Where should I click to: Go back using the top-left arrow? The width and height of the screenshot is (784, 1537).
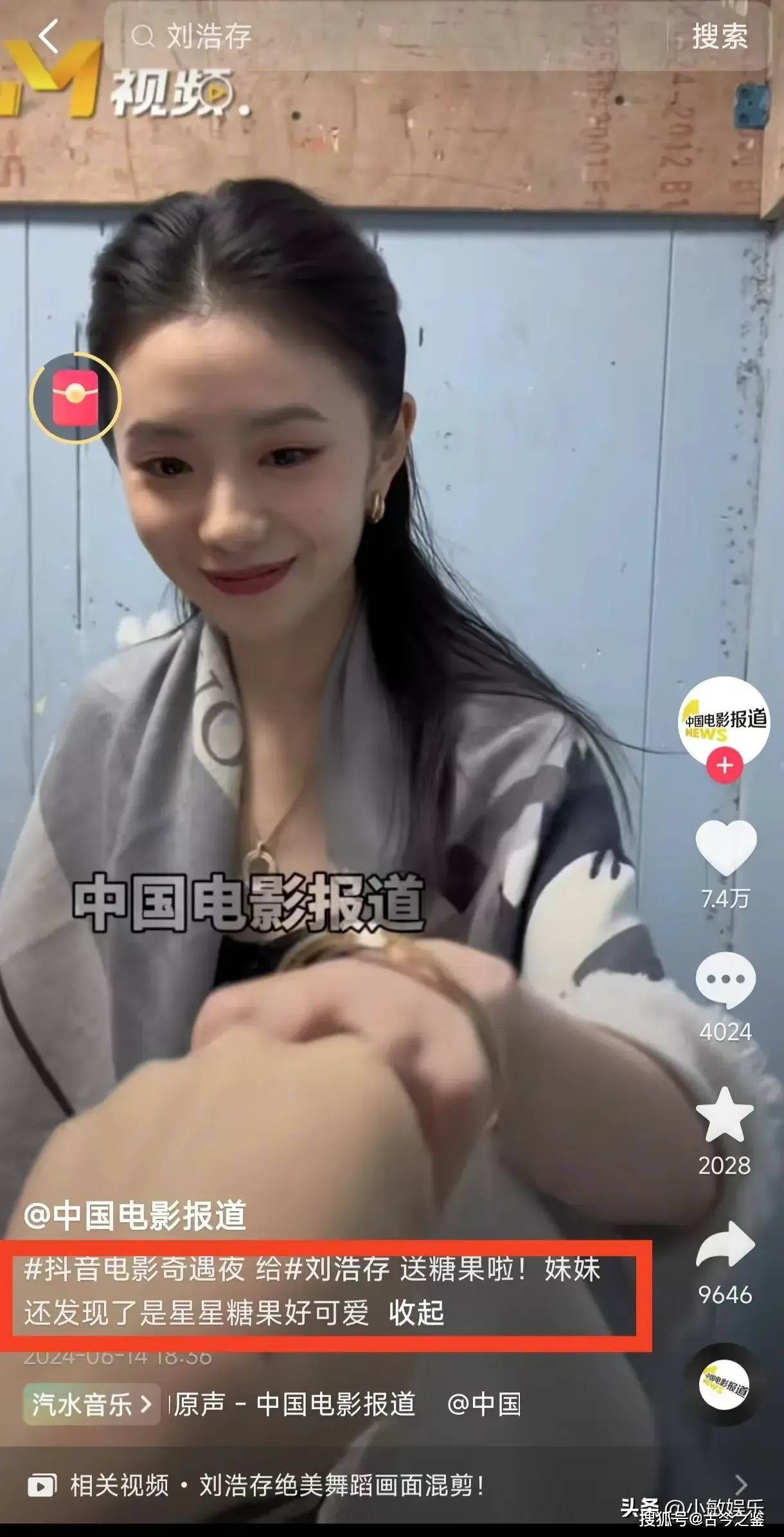click(x=48, y=35)
